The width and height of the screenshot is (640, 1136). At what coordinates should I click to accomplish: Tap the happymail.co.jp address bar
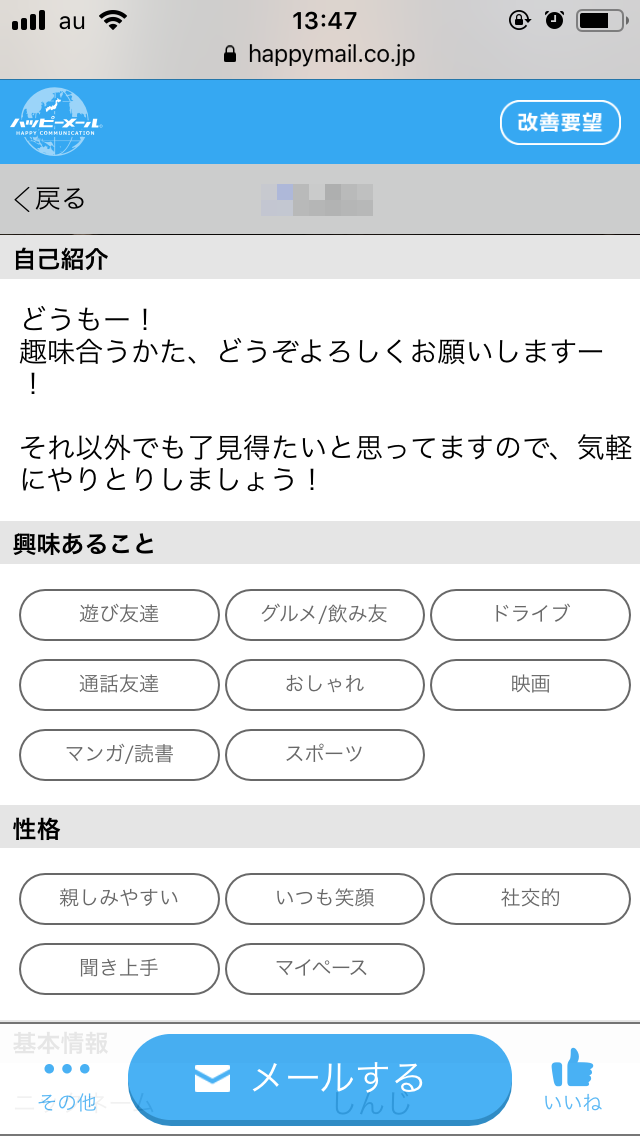(x=320, y=54)
